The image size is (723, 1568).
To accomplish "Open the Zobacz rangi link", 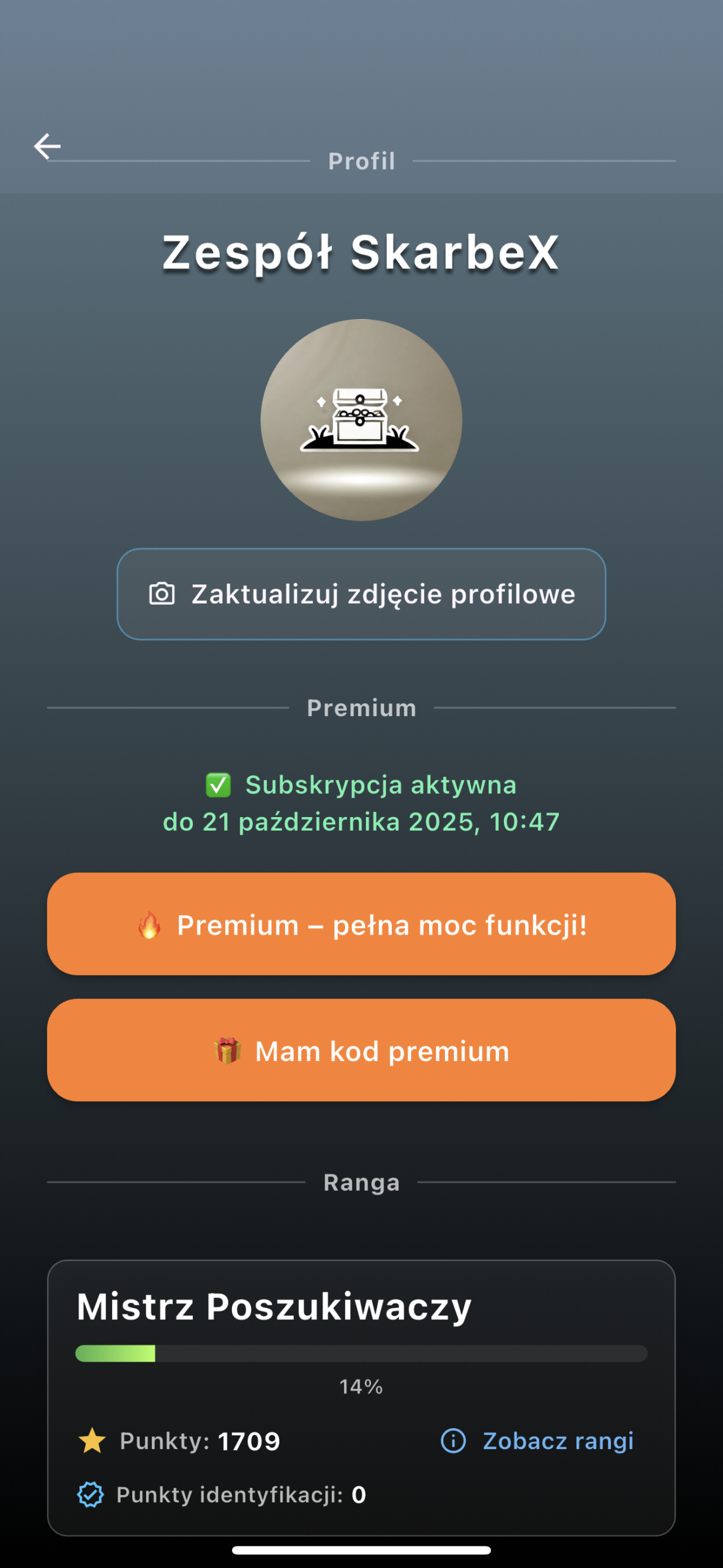I will click(x=538, y=1441).
